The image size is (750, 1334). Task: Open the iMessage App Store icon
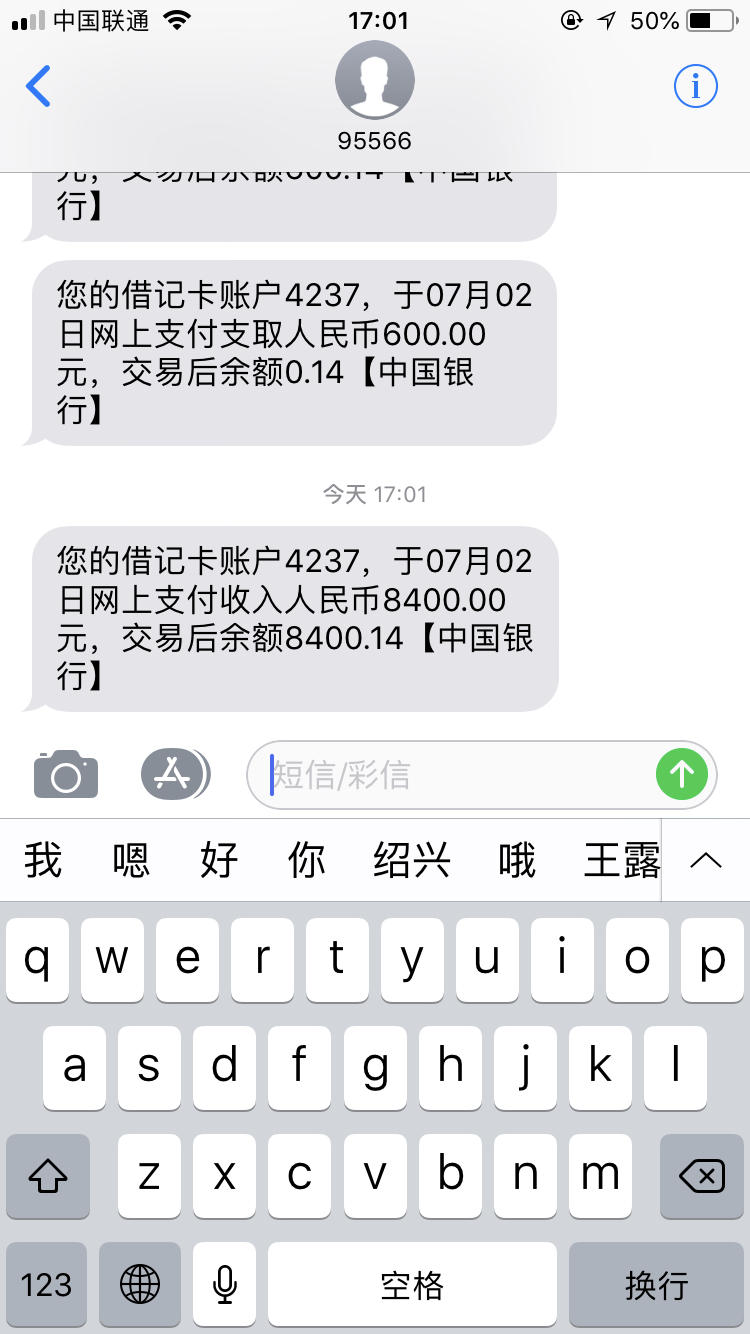coord(175,773)
